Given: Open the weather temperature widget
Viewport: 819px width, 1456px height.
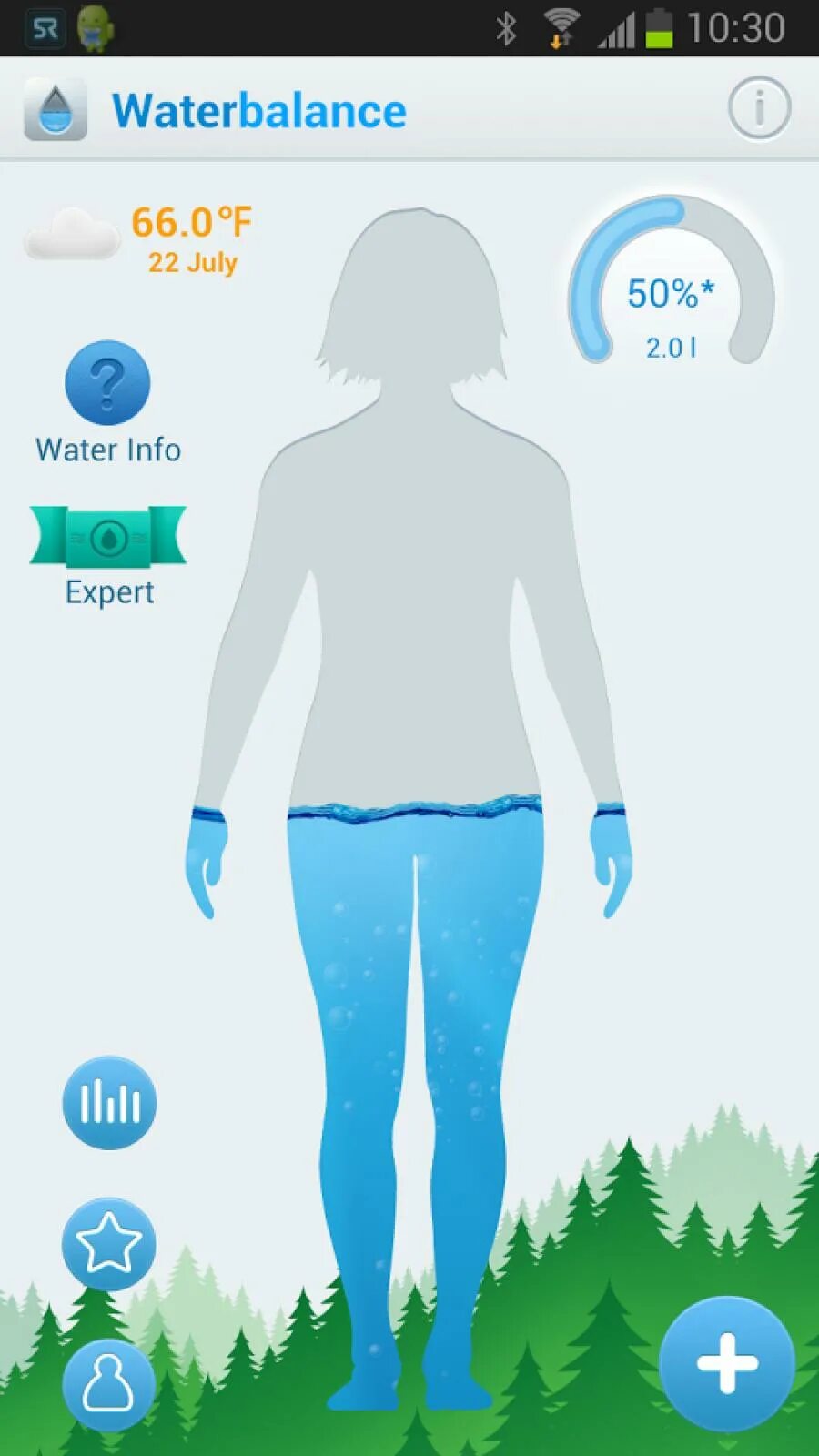Looking at the screenshot, I should 138,238.
